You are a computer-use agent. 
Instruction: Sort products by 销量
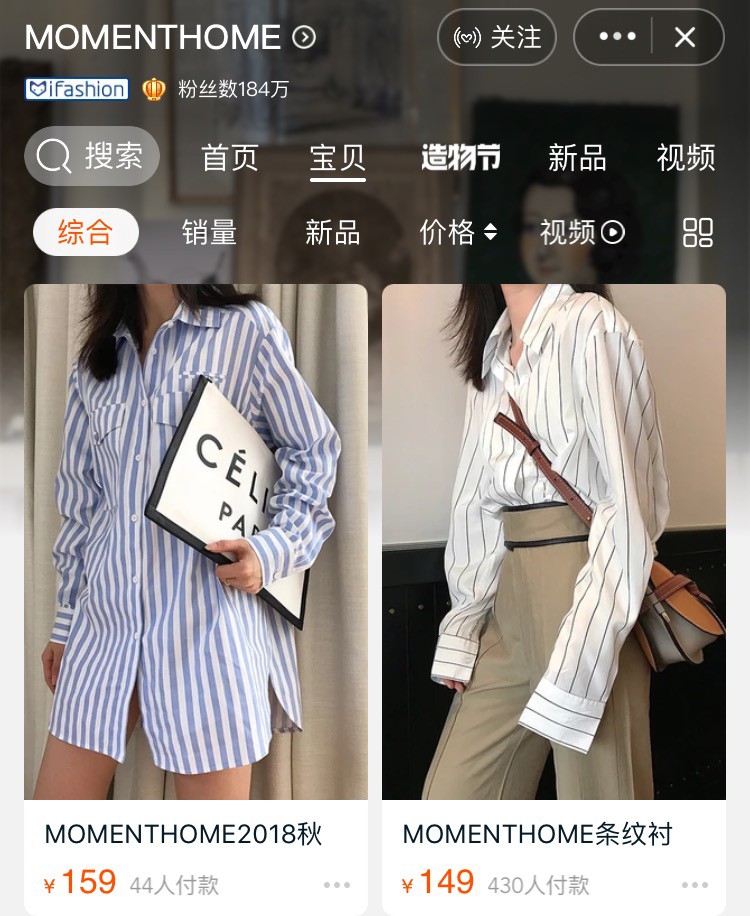click(209, 233)
